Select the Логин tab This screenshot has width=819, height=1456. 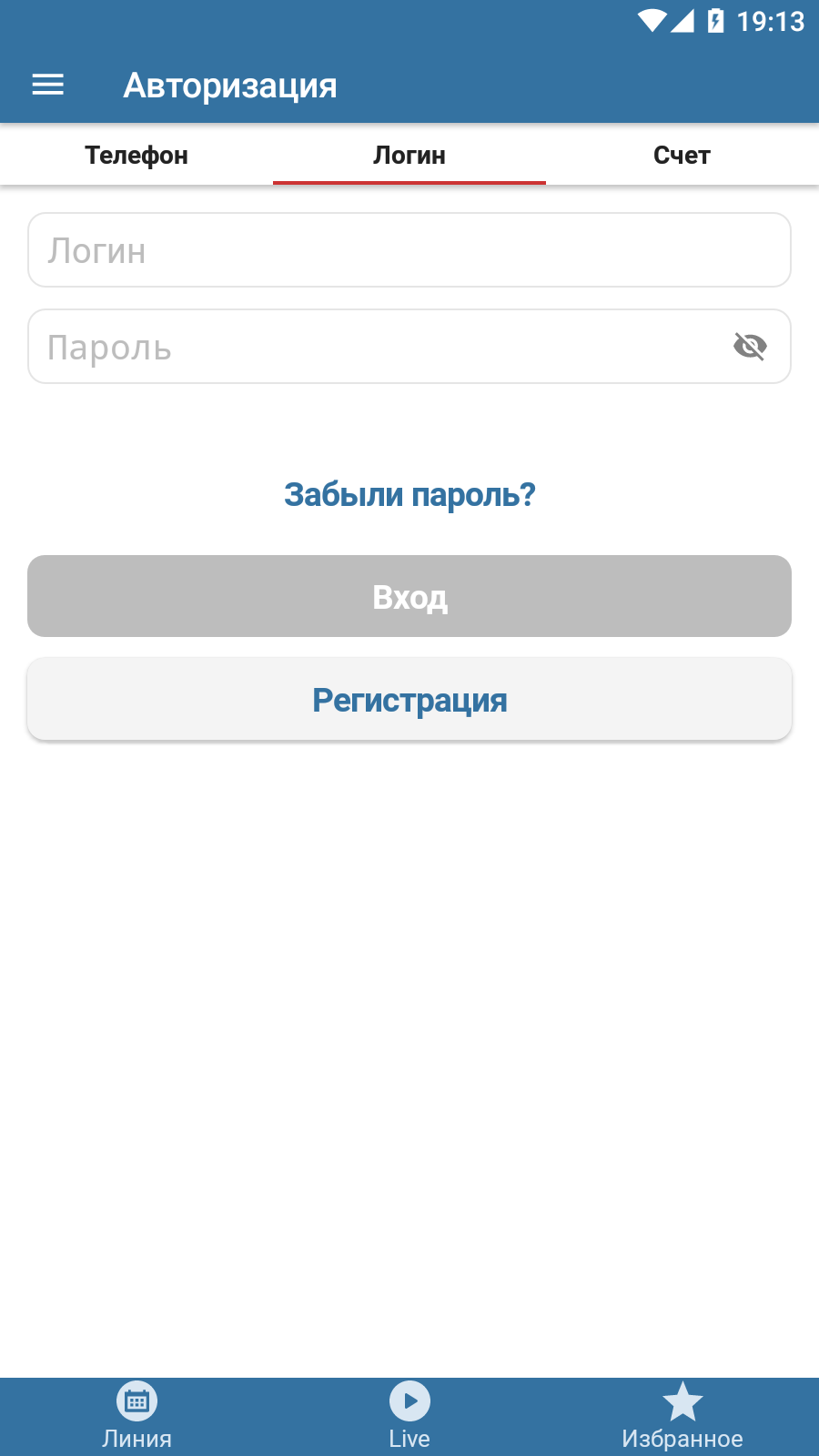409,156
